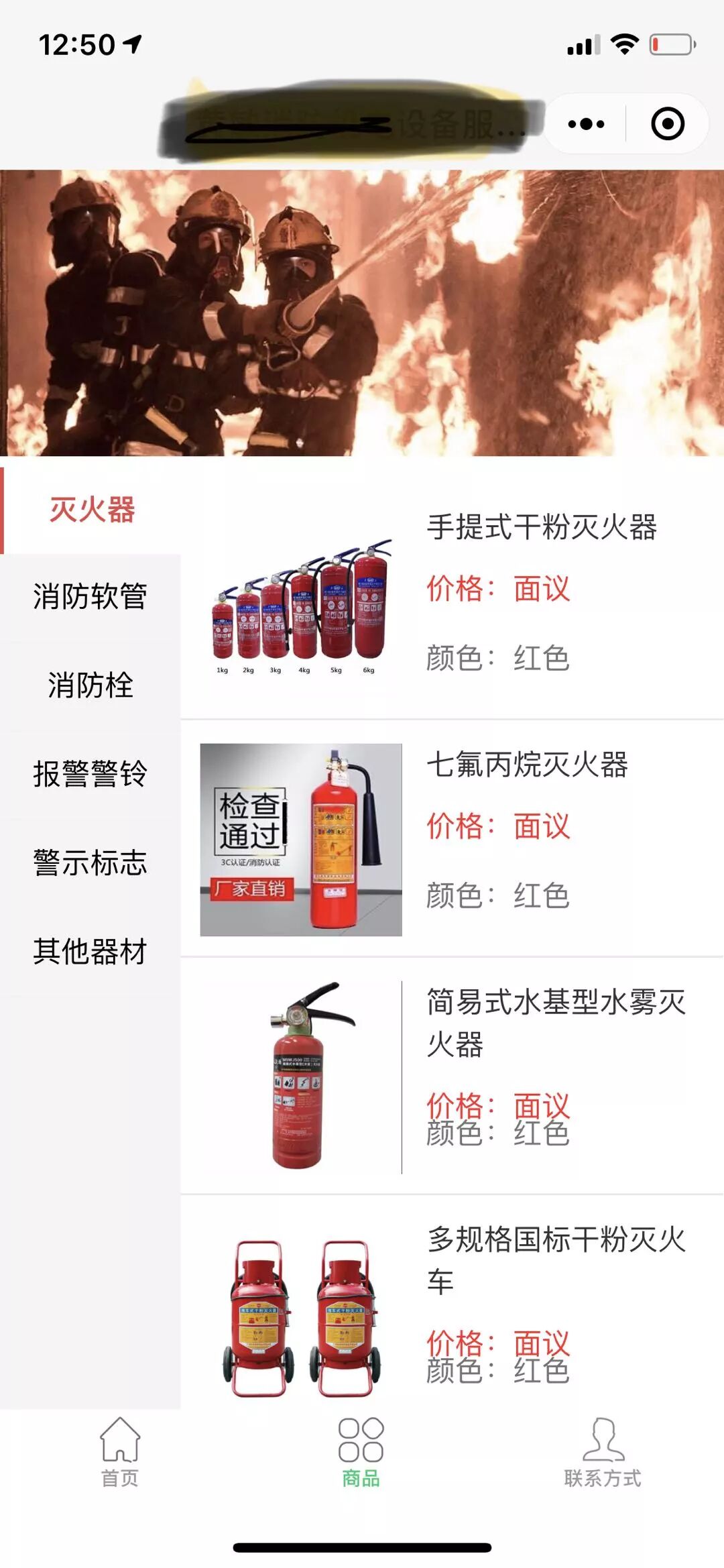Open the 消防栓 category
Screen dimensions: 724x1568
pos(91,685)
